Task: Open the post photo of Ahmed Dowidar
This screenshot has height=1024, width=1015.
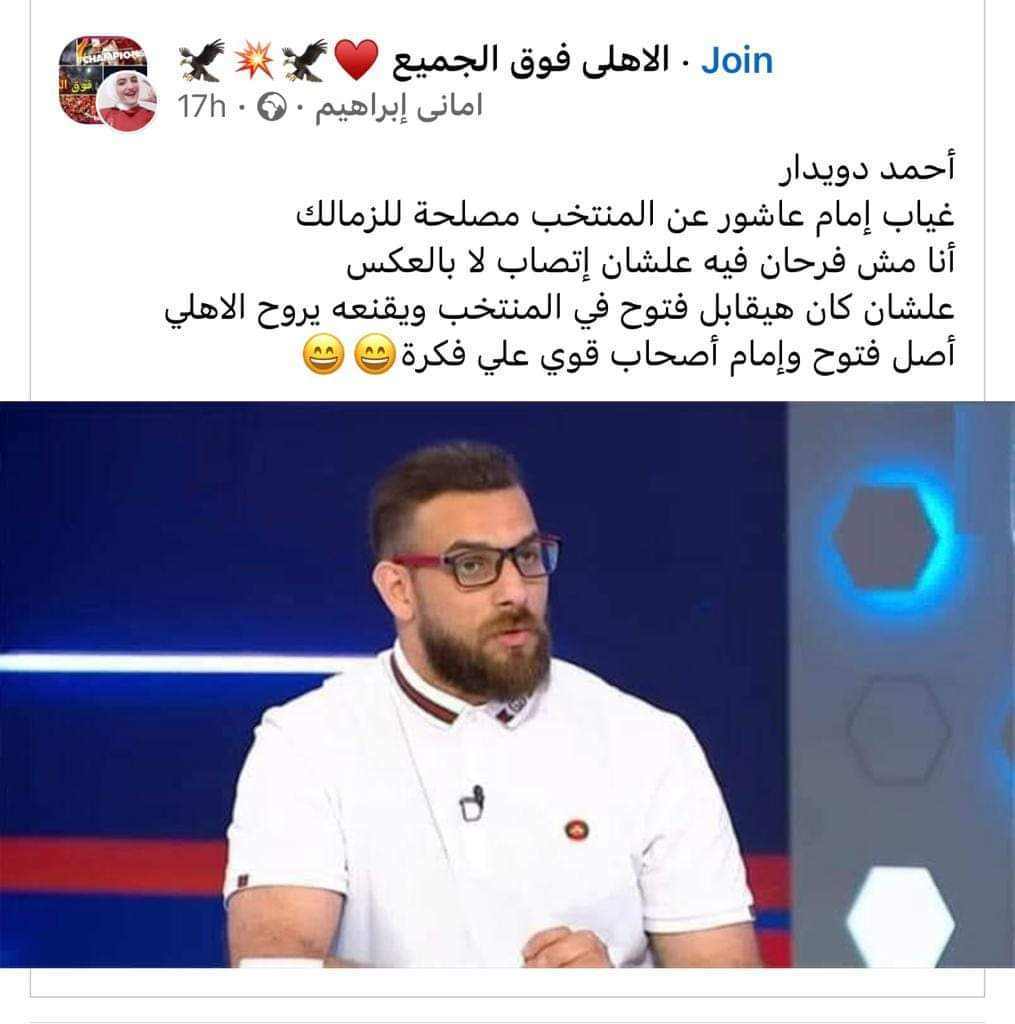Action: [507, 683]
